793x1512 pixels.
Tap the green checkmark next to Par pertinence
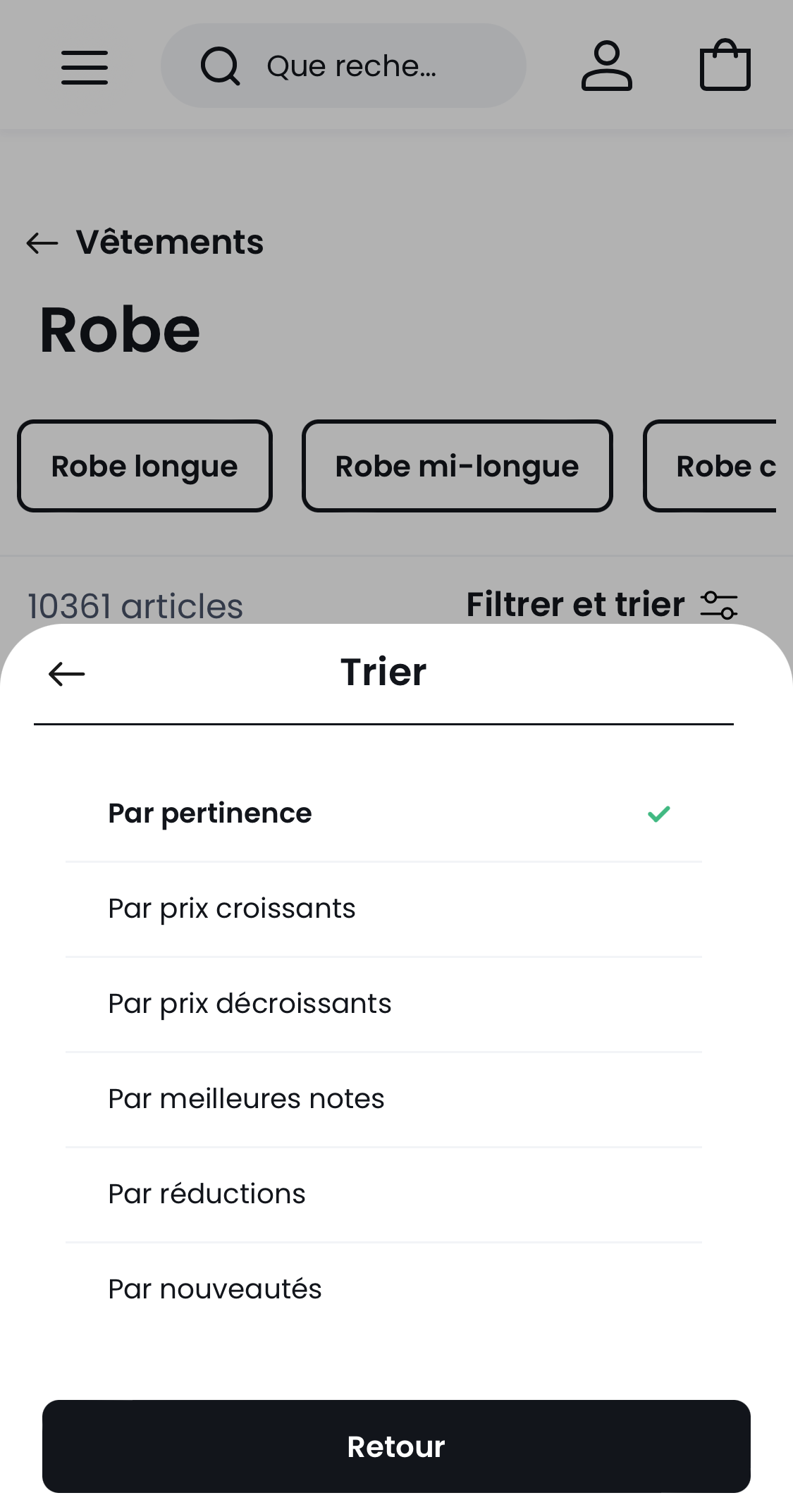click(658, 814)
